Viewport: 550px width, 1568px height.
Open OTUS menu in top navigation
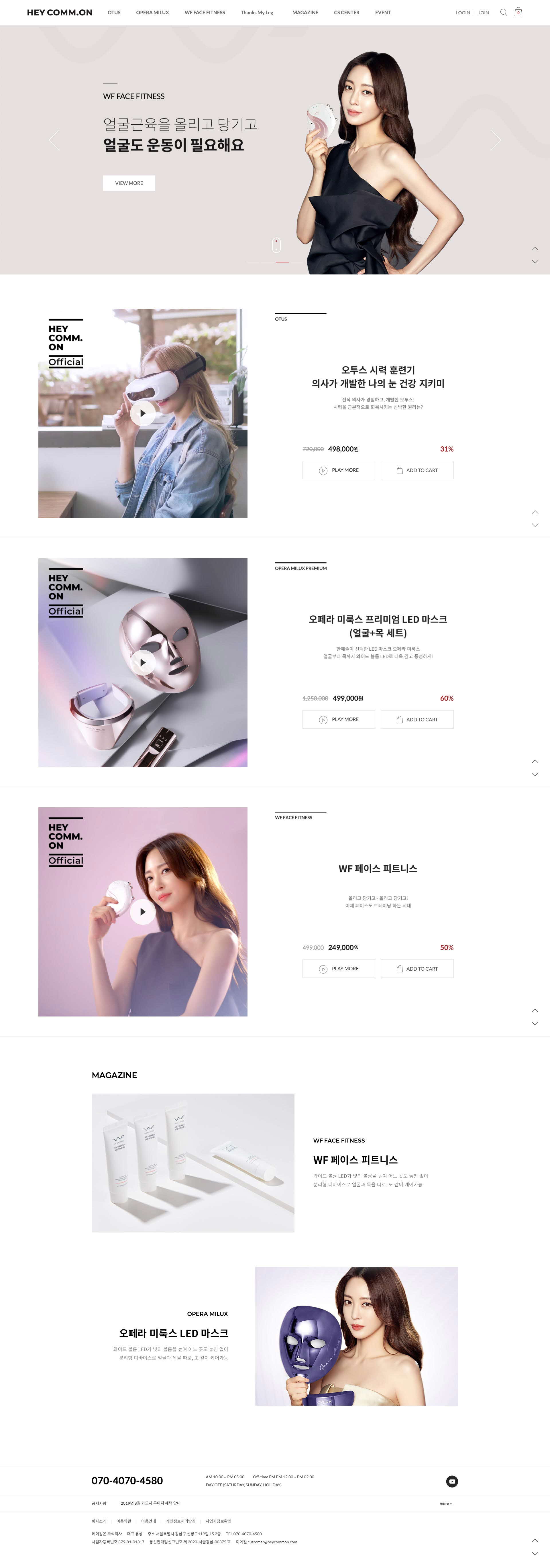point(114,12)
